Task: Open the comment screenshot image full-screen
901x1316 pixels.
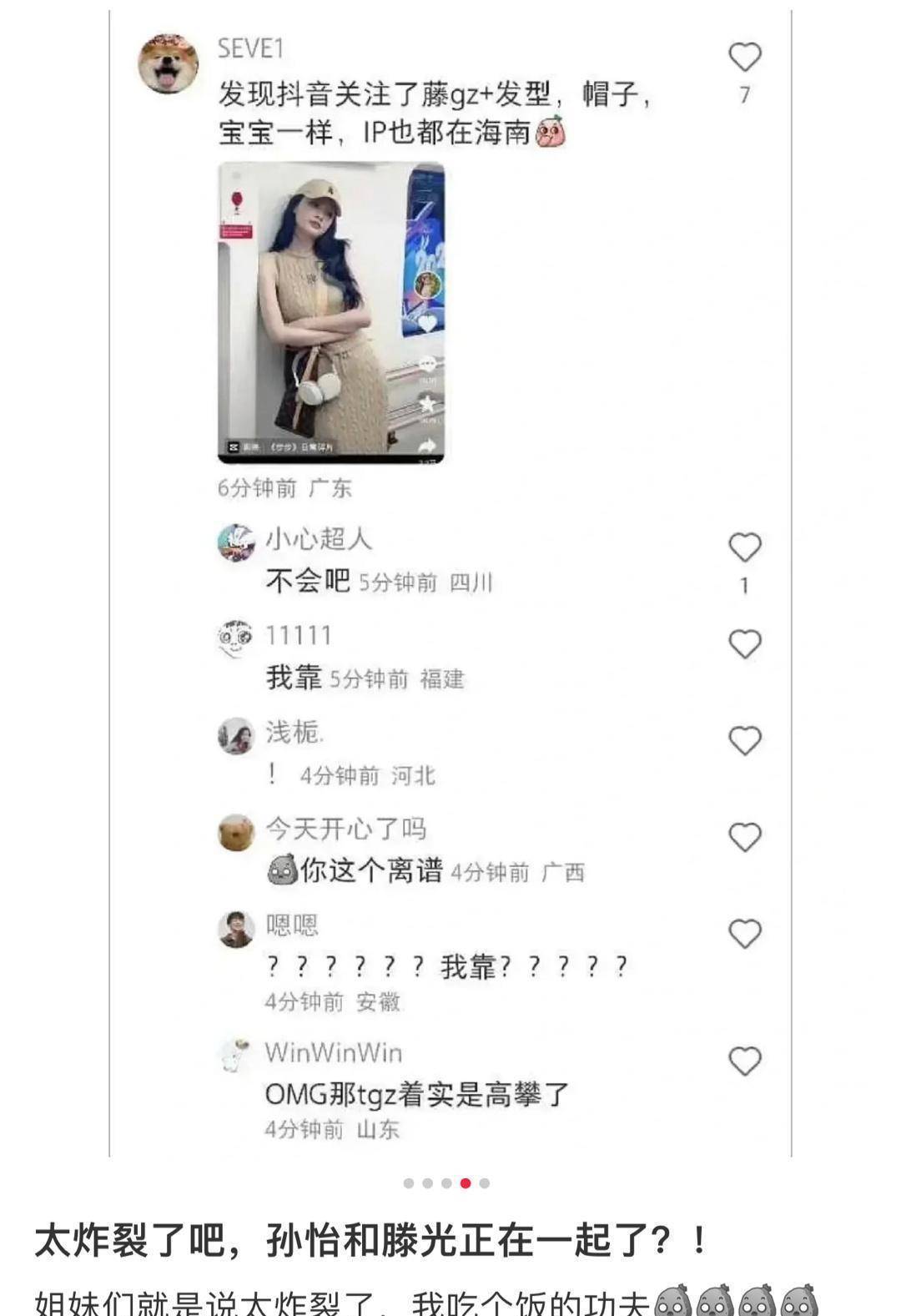Action: click(x=450, y=584)
